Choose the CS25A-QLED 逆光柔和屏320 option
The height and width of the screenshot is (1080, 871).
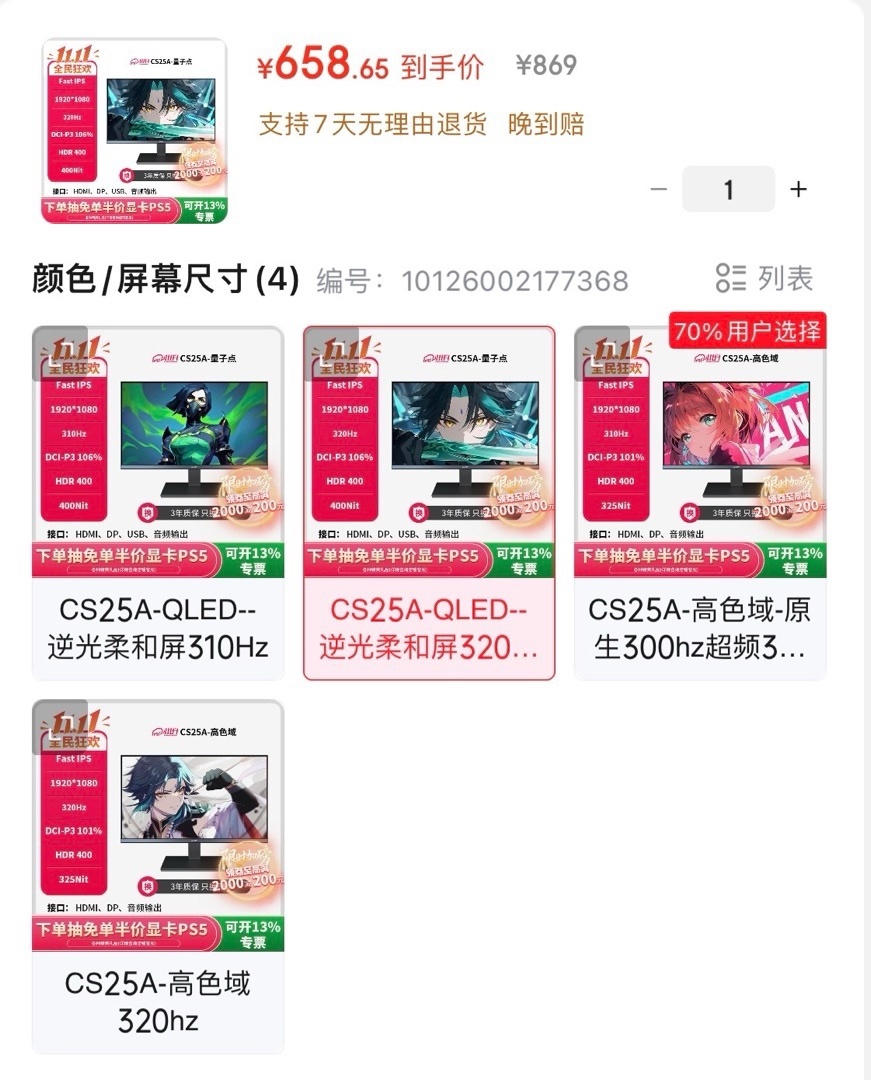429,503
